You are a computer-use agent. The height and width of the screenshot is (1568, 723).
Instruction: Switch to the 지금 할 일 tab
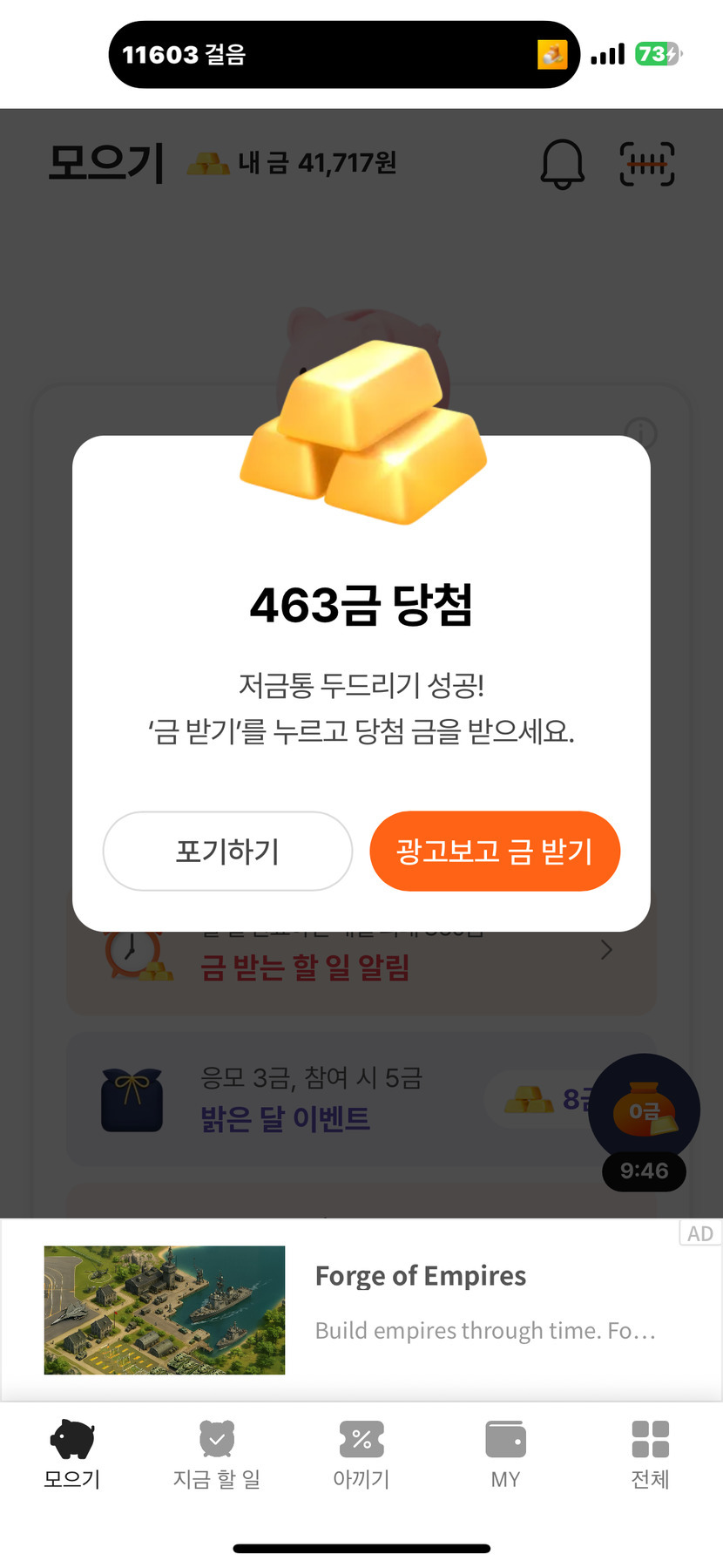pyautogui.click(x=217, y=1453)
